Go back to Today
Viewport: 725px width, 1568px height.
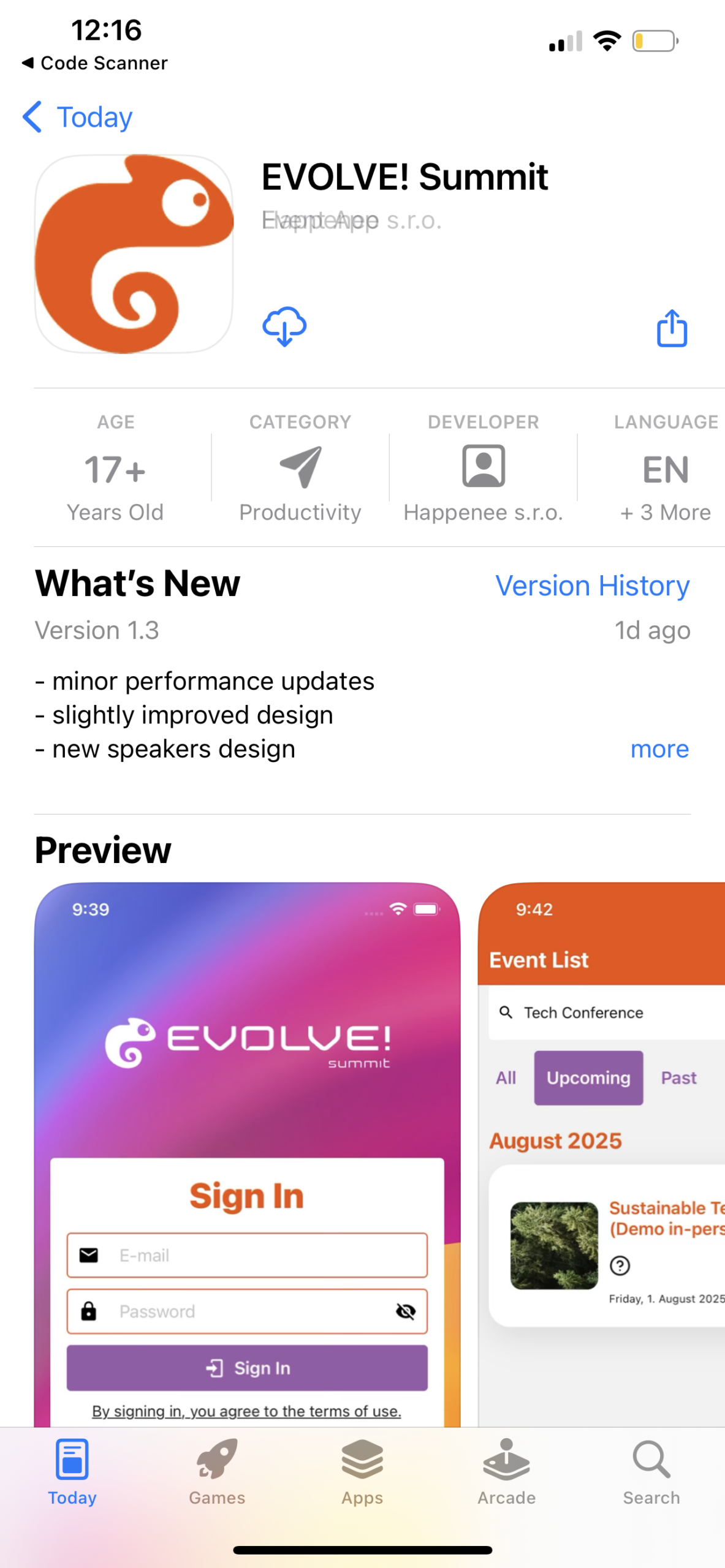click(78, 117)
